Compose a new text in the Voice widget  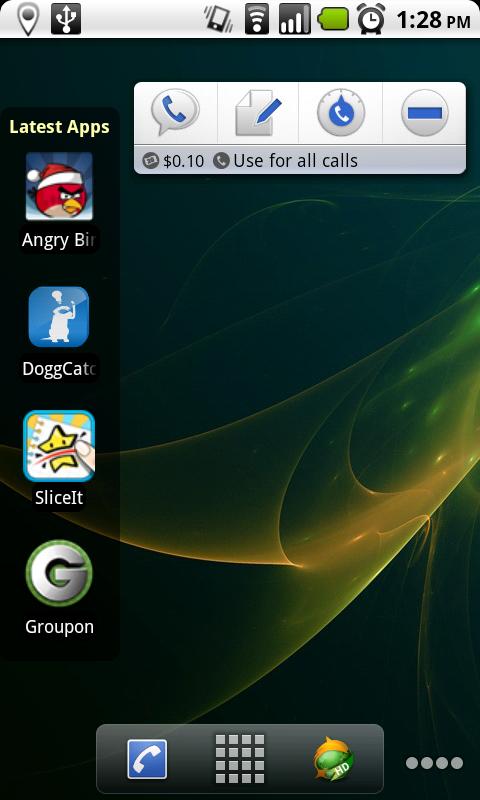coord(259,114)
